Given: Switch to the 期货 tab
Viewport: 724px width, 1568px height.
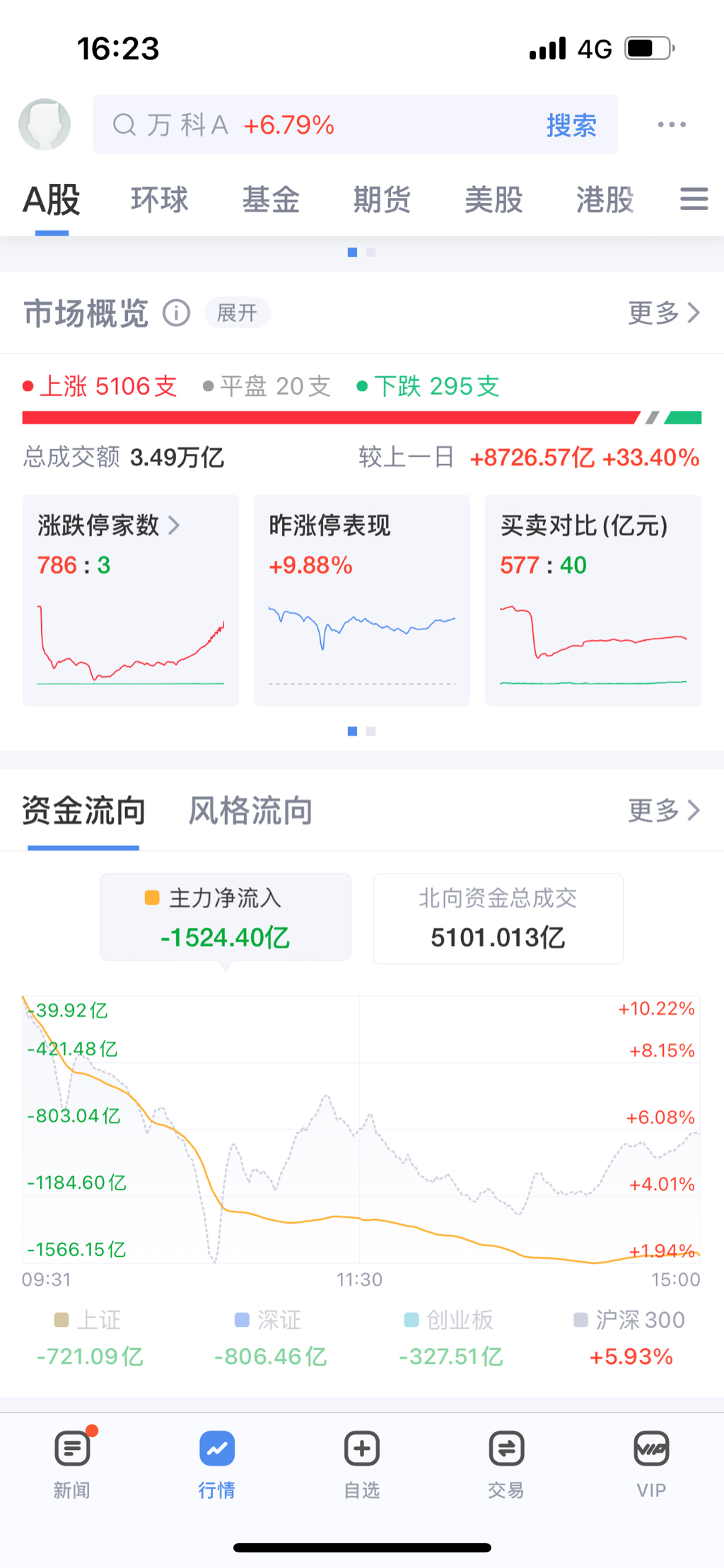Looking at the screenshot, I should [x=382, y=200].
